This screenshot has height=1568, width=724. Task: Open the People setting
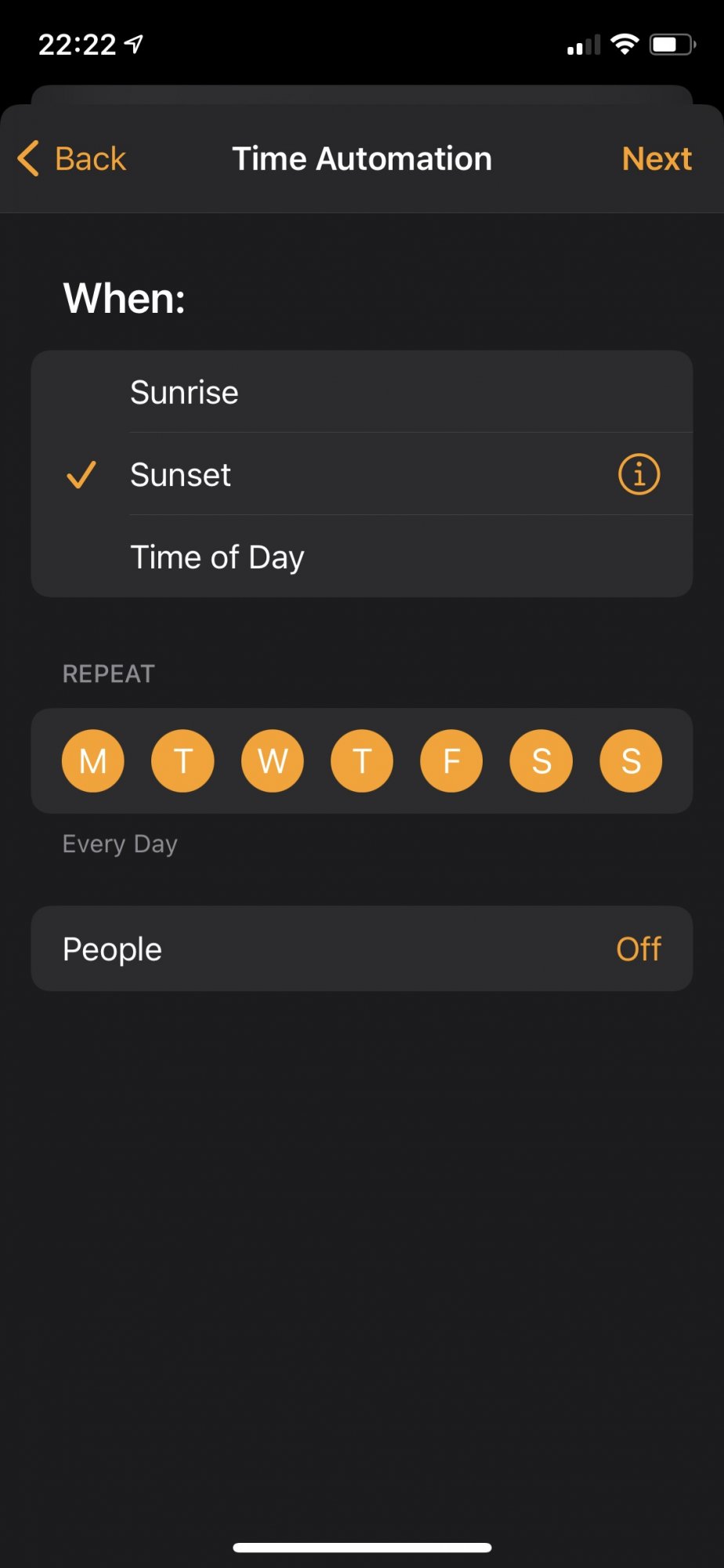[x=362, y=949]
